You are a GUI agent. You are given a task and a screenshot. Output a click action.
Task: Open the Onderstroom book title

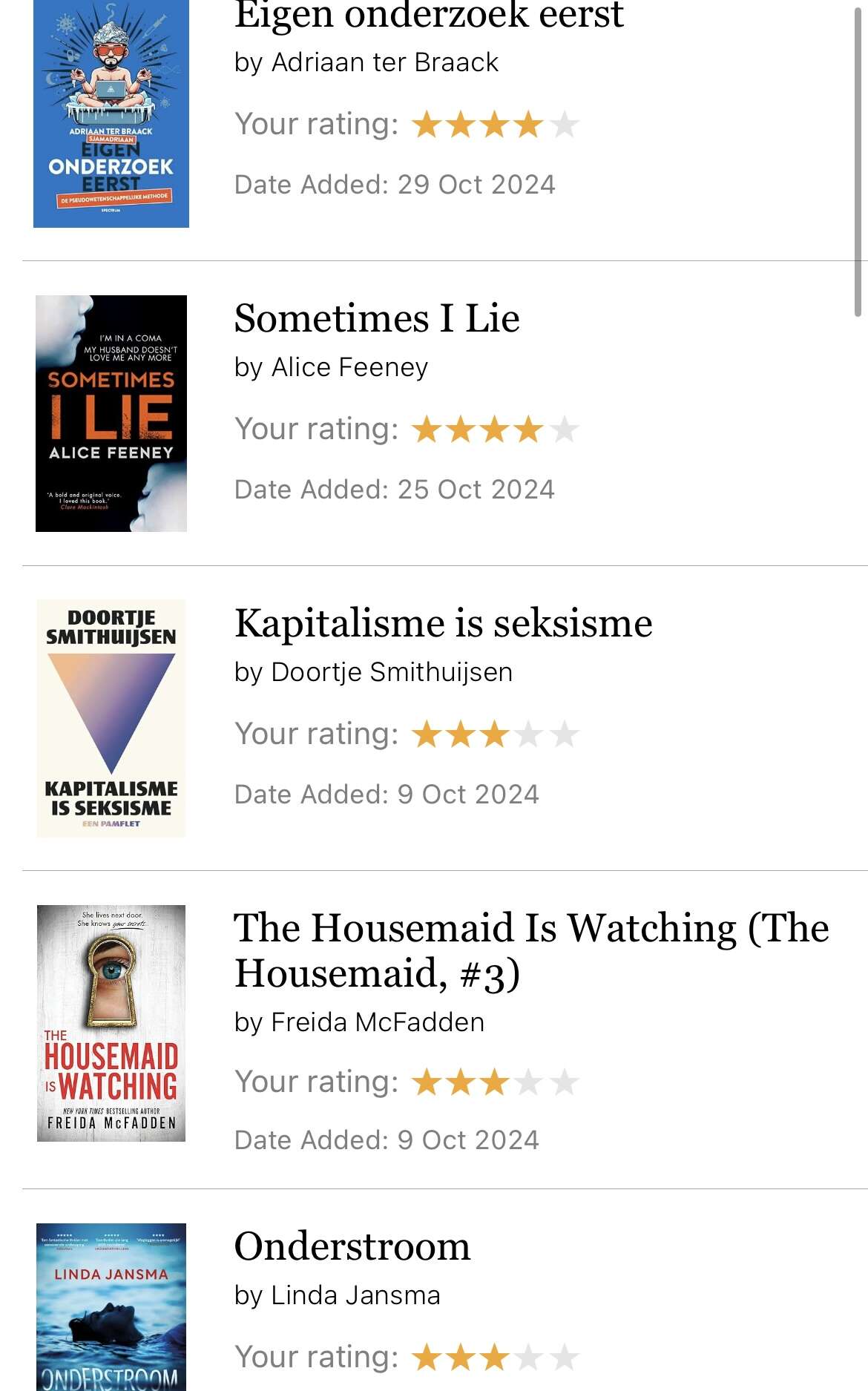pyautogui.click(x=352, y=1246)
